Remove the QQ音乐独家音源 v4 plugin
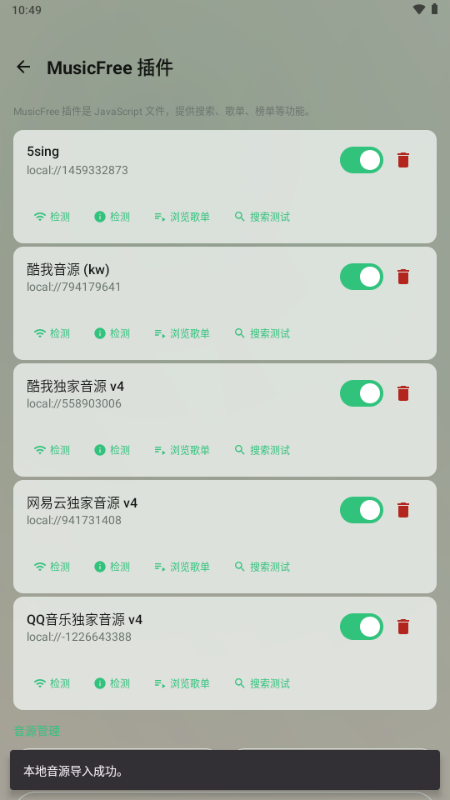 click(403, 627)
